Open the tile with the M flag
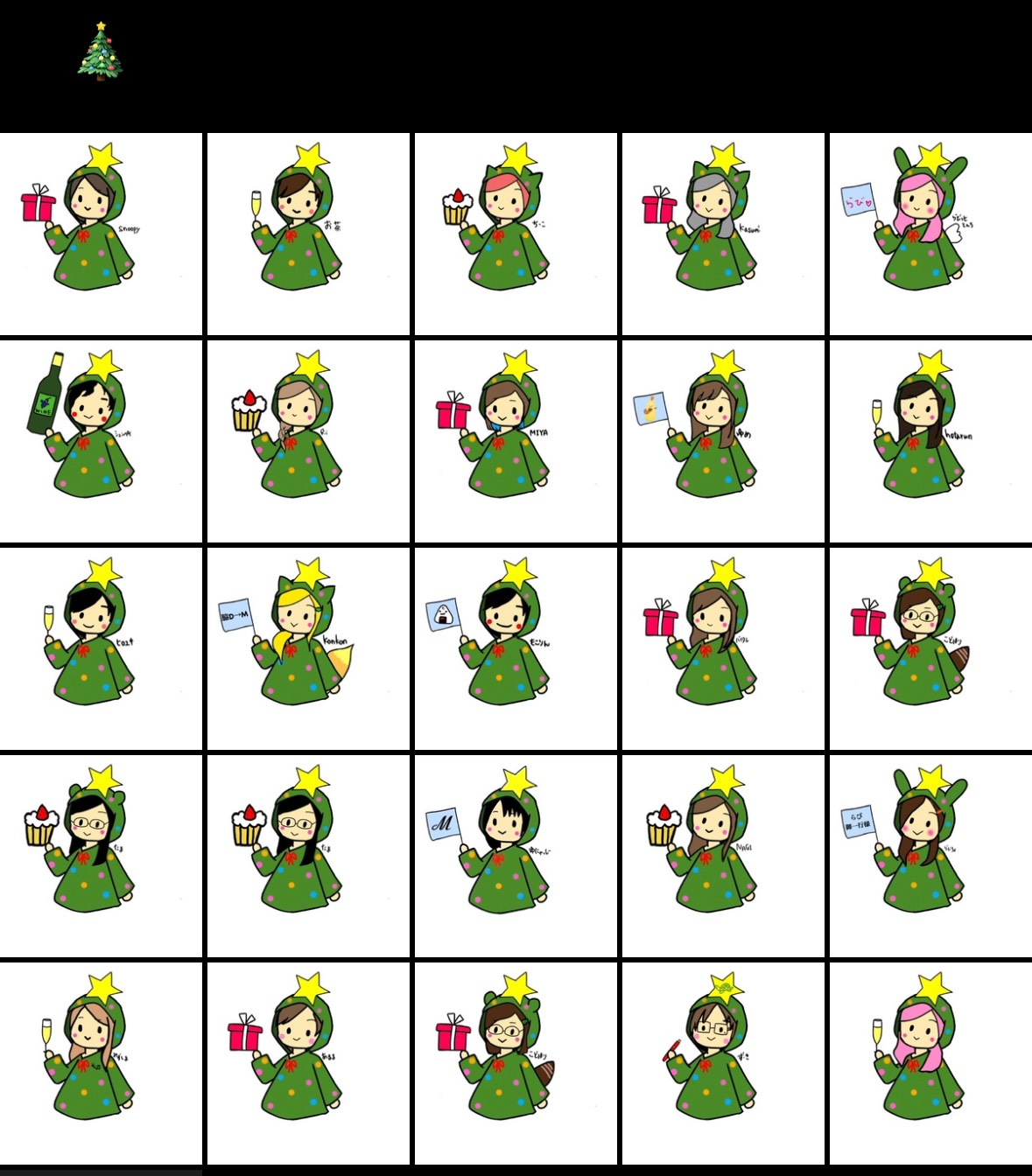Screen dimensions: 1032x1176 coord(515,856)
